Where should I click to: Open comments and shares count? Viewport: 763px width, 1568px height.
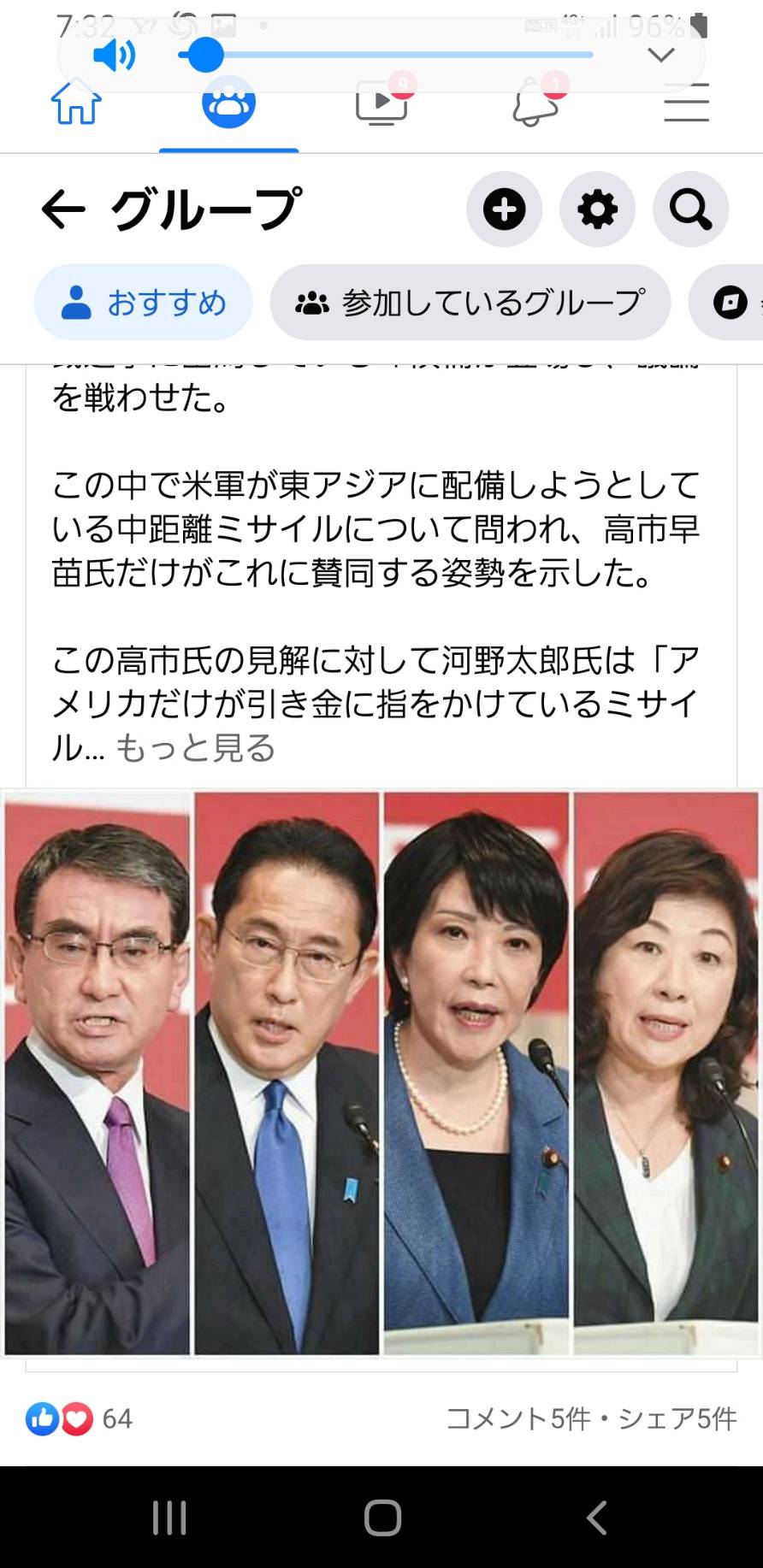[x=590, y=1419]
